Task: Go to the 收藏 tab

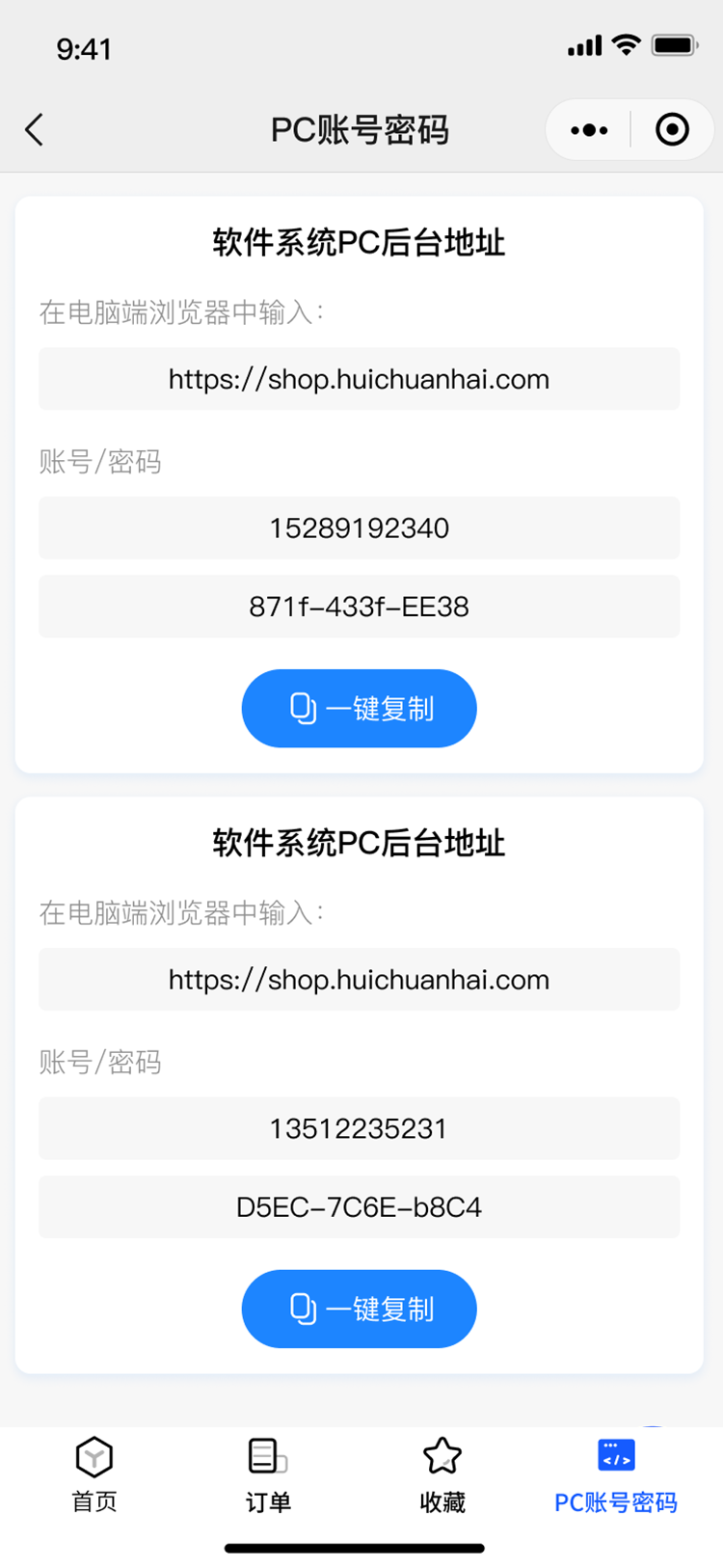Action: (x=442, y=1475)
